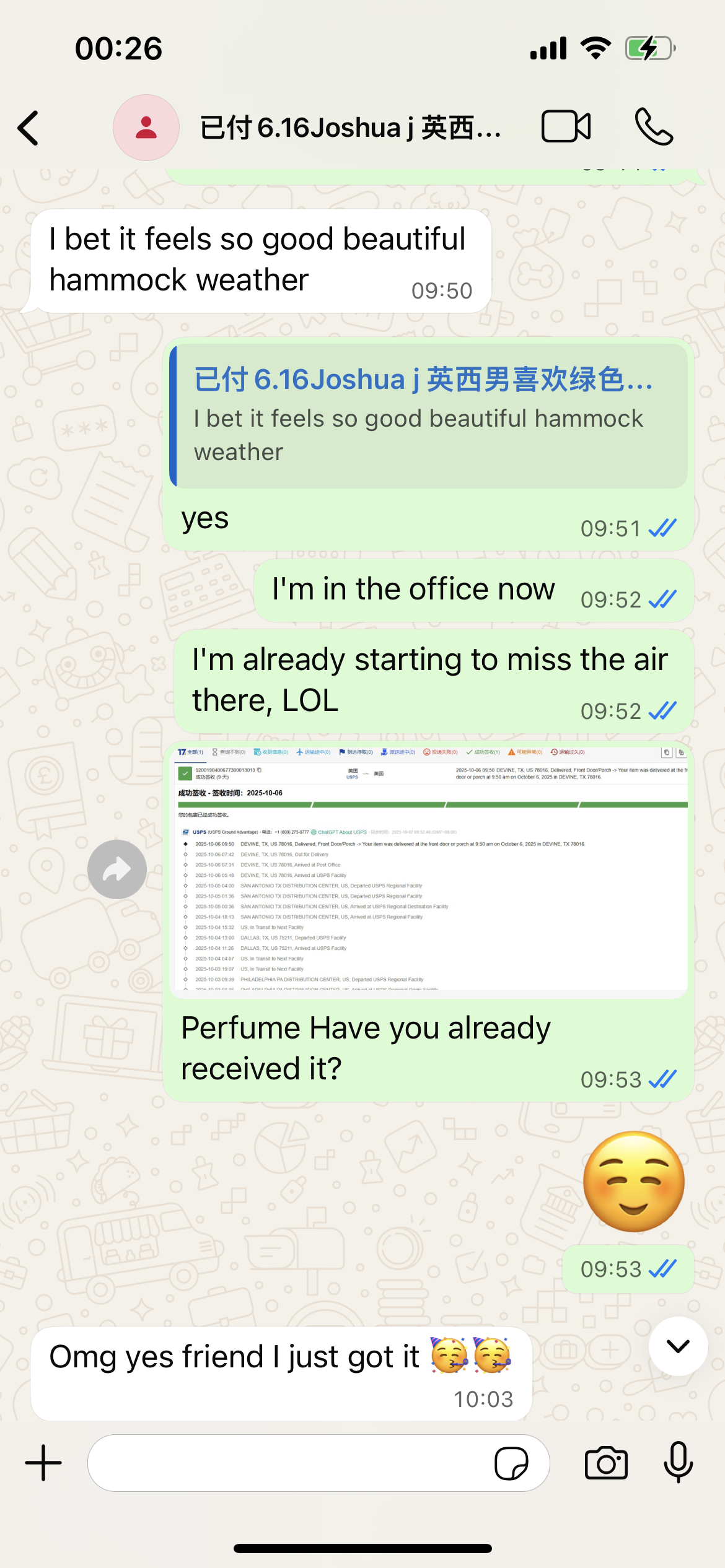This screenshot has width=725, height=1568.
Task: Start a video call
Action: [566, 127]
